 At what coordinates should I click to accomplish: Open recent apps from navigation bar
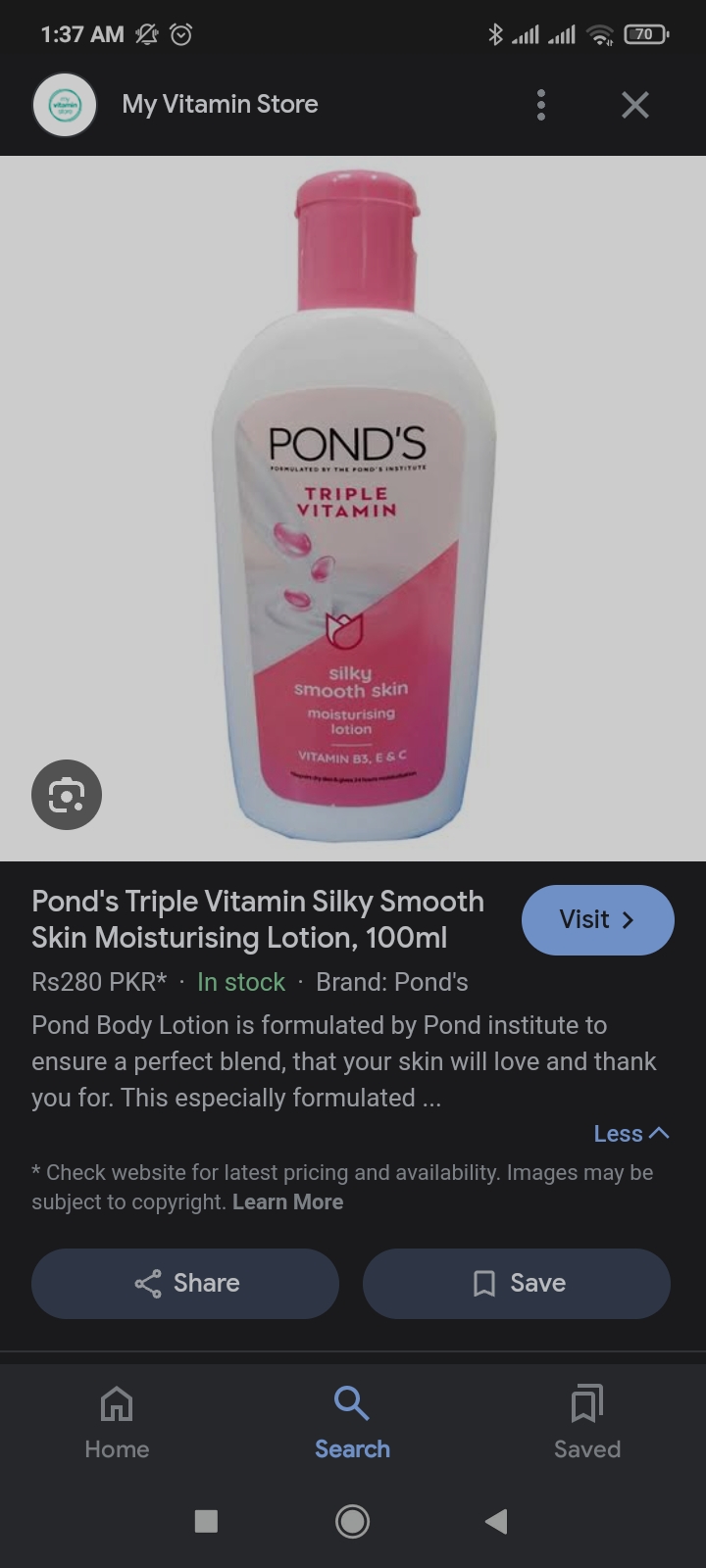click(x=206, y=1521)
